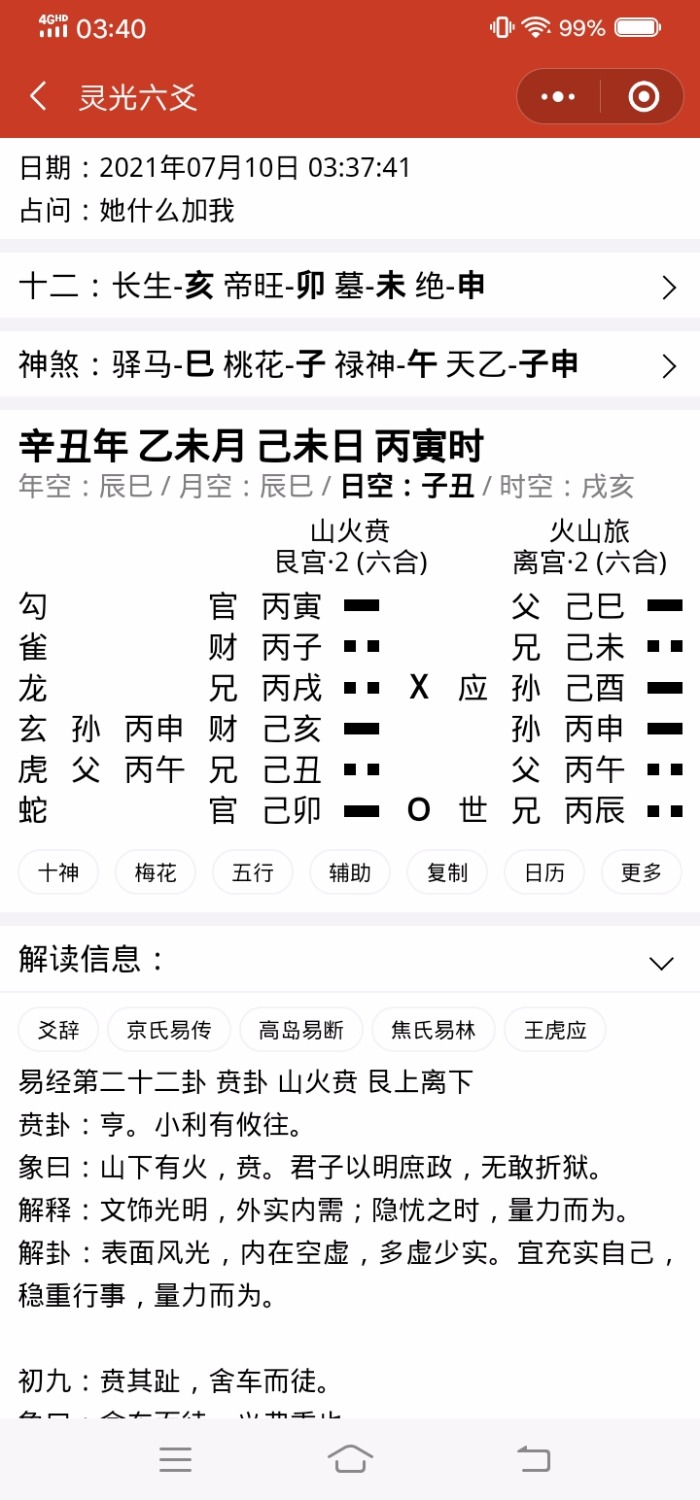Viewport: 700px width, 1500px height.
Task: Select the 高岛易断 source
Action: click(x=301, y=1030)
